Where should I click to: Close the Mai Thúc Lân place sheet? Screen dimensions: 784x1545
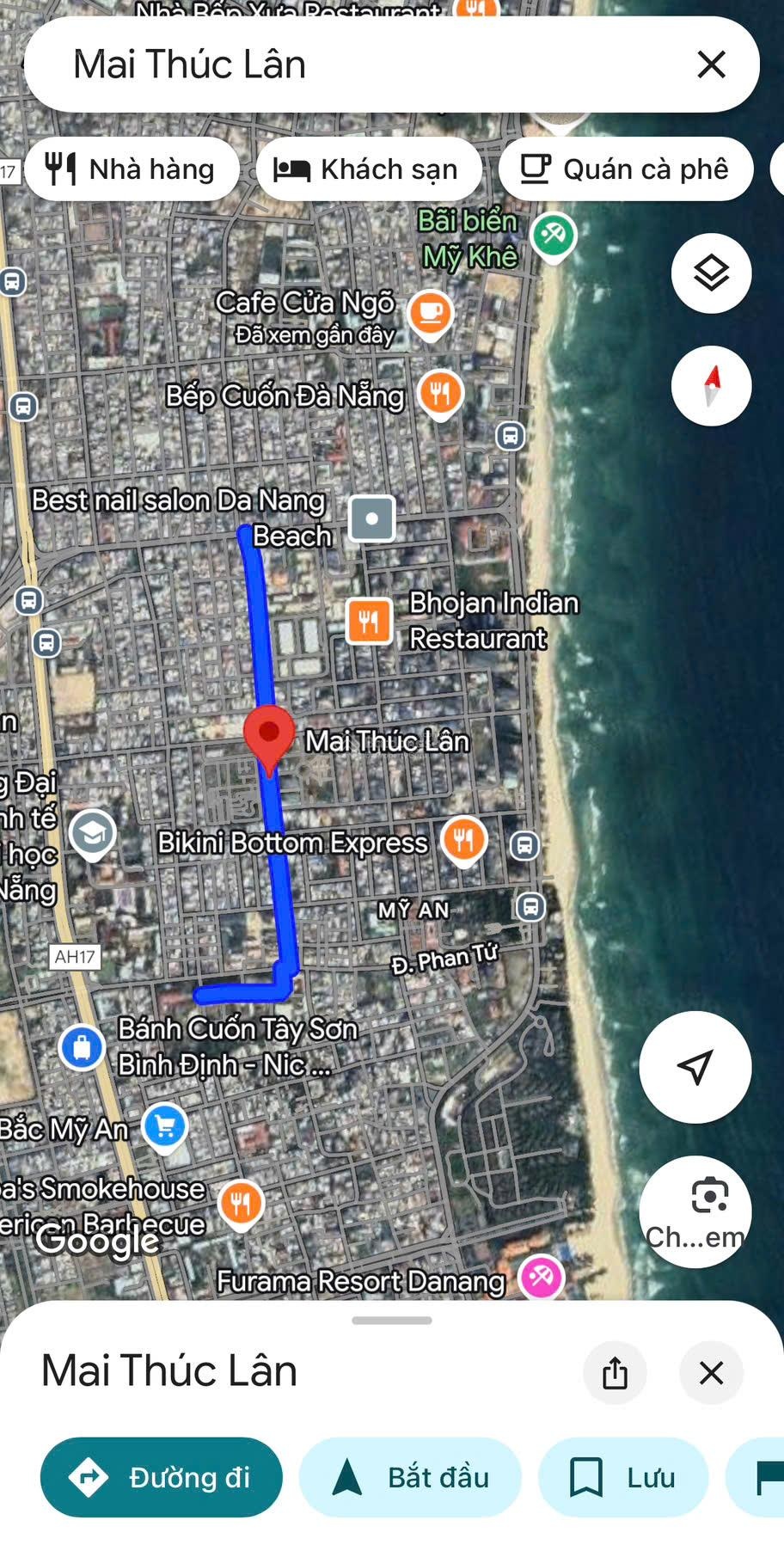(x=711, y=1372)
